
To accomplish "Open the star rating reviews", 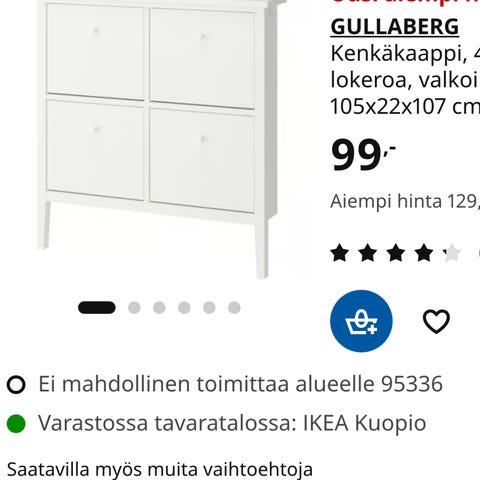I will pyautogui.click(x=396, y=253).
